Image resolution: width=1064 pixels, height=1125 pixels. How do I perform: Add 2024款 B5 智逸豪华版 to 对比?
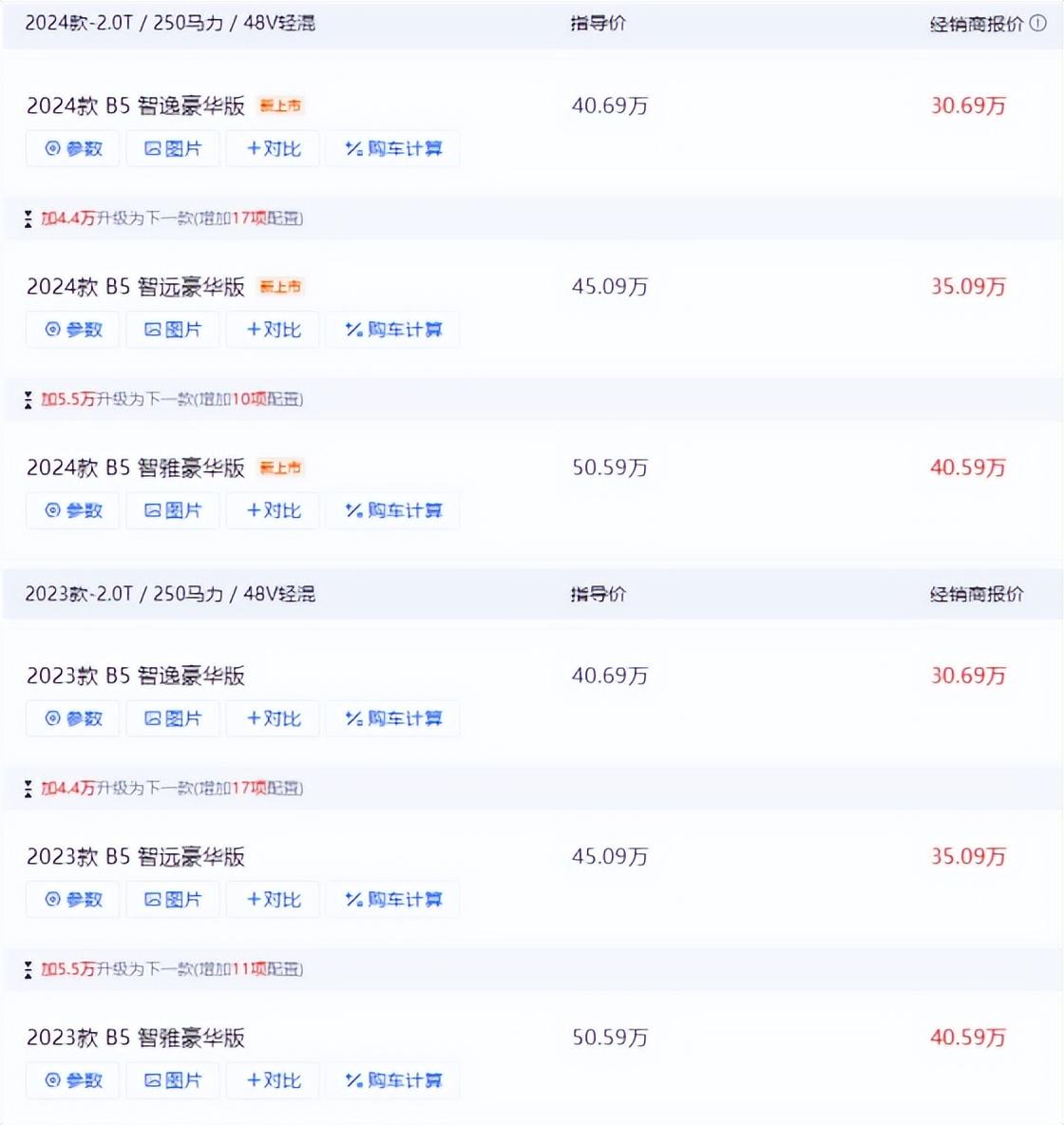click(x=274, y=149)
